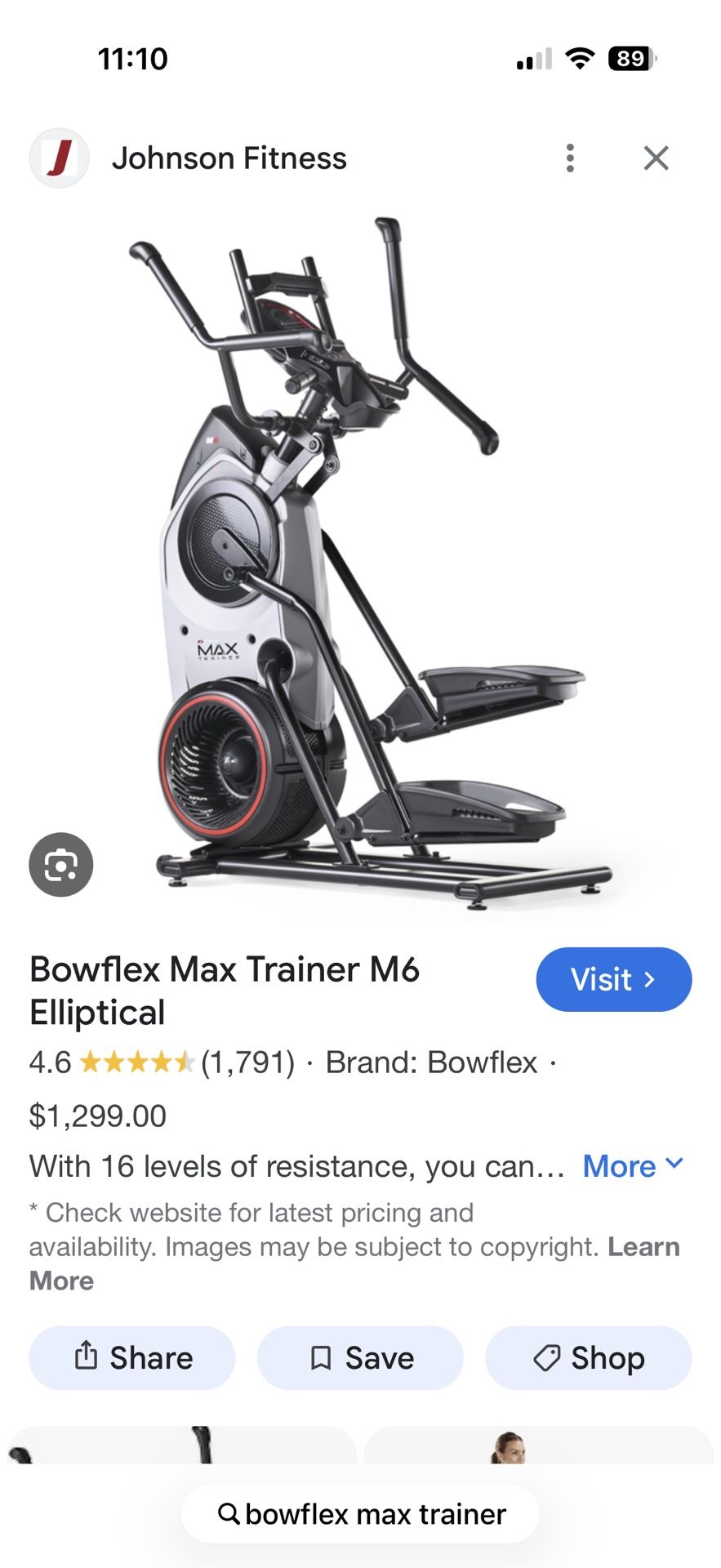Expand the description with More
Image resolution: width=721 pixels, height=1568 pixels.
[633, 1166]
